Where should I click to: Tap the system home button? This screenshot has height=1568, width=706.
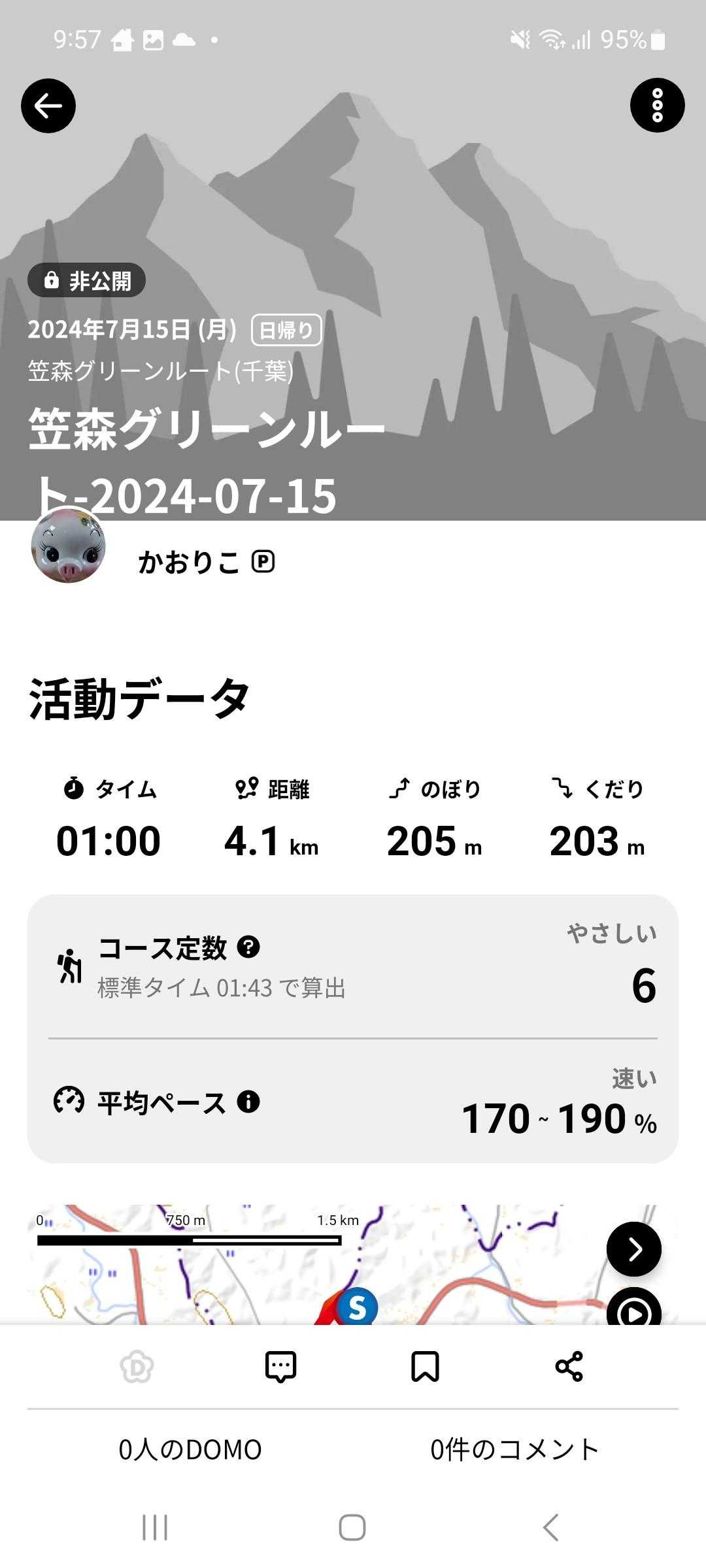point(352,1527)
